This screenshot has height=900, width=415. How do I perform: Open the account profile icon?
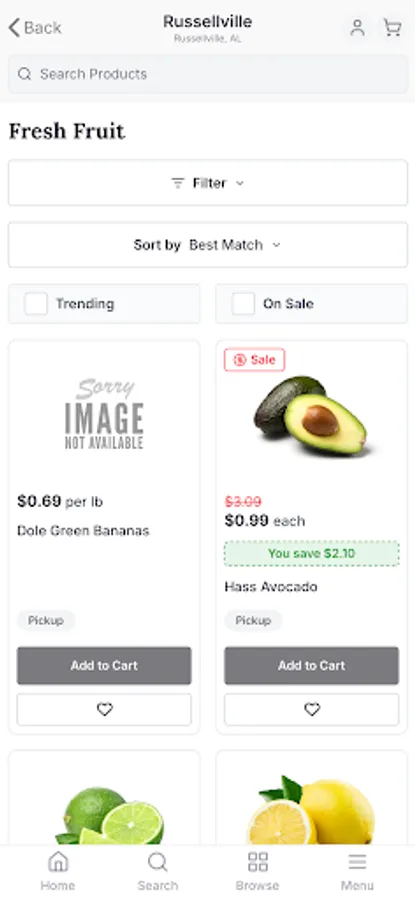(358, 27)
